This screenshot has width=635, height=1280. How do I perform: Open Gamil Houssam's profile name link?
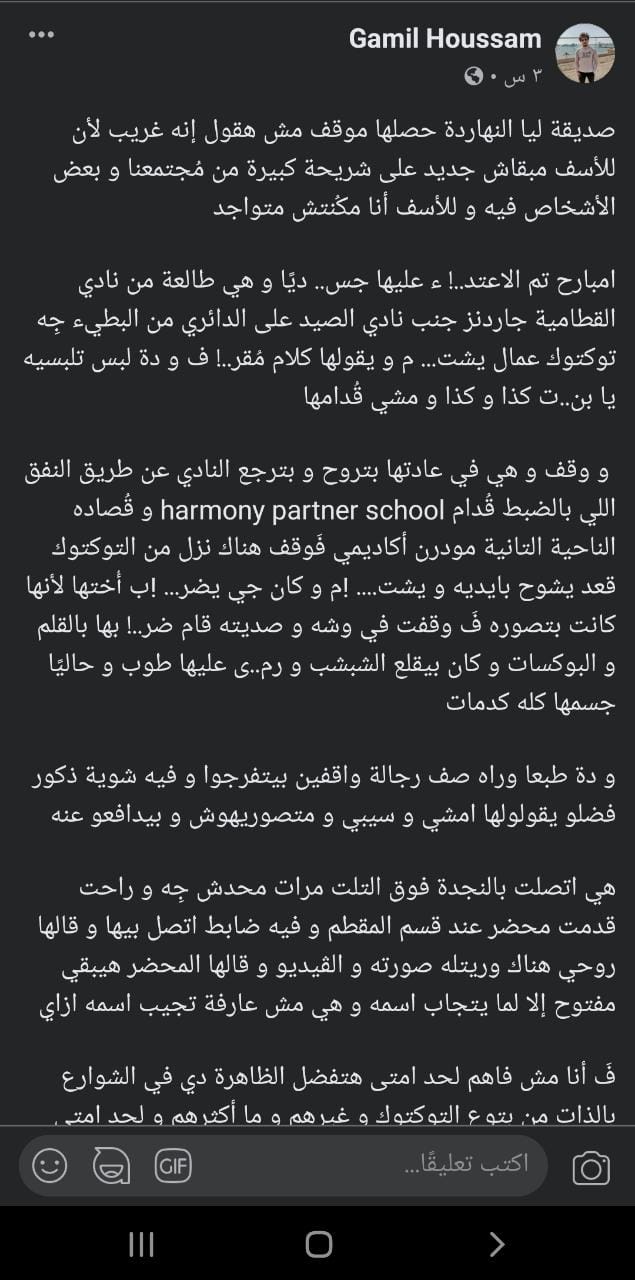click(445, 39)
